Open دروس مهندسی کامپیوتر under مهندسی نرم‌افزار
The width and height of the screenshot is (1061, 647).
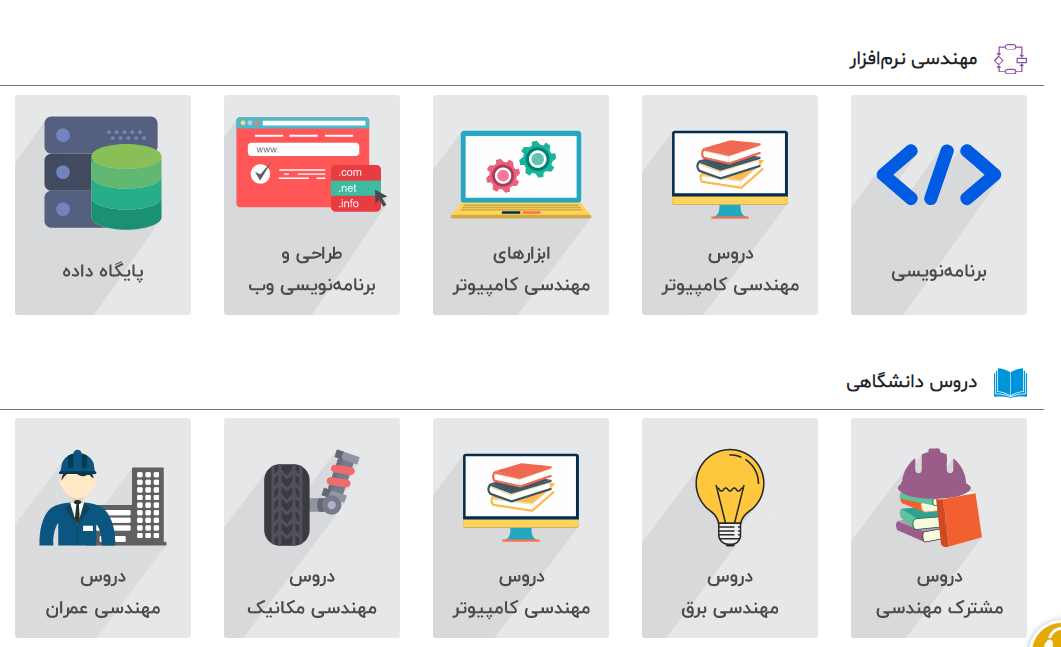(729, 205)
